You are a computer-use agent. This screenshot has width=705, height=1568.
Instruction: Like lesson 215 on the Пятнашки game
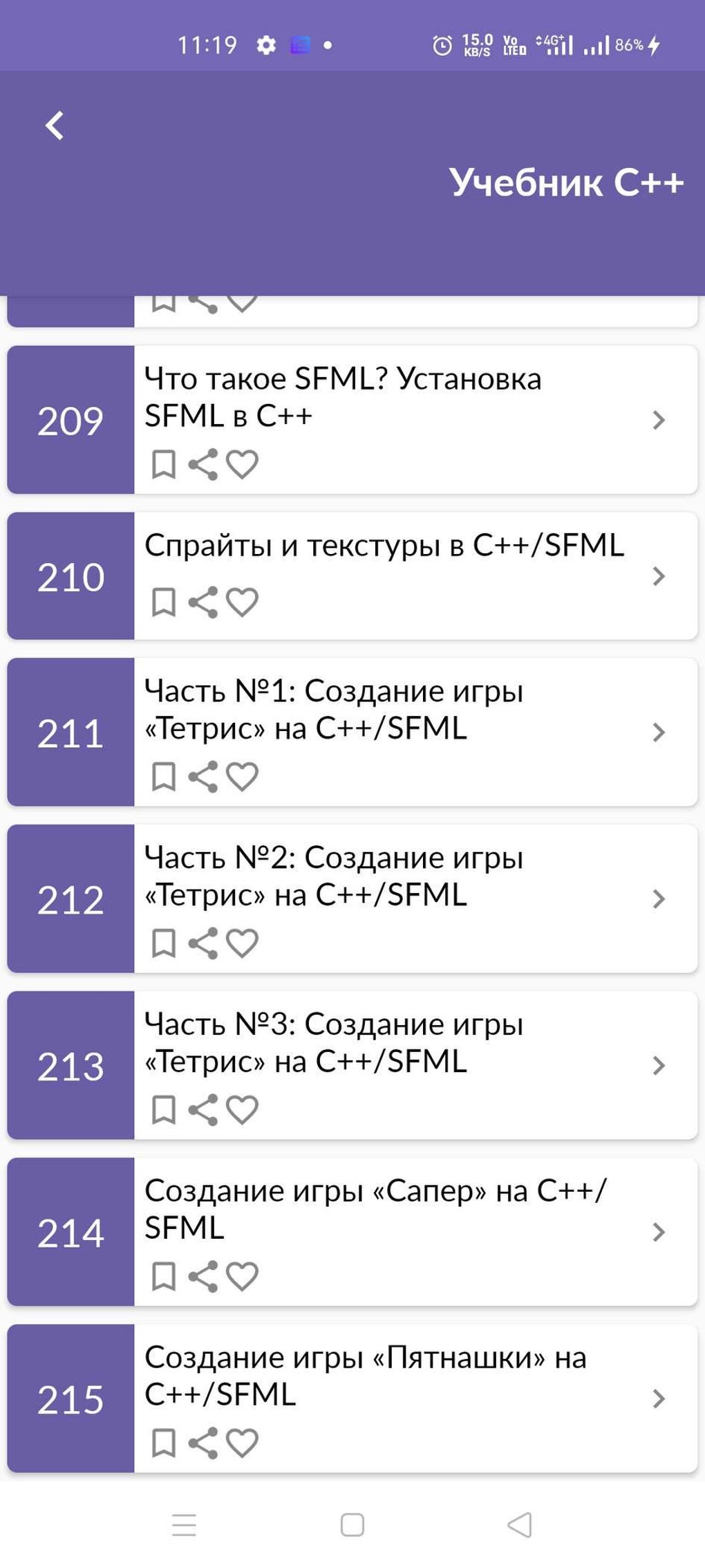pyautogui.click(x=242, y=1444)
